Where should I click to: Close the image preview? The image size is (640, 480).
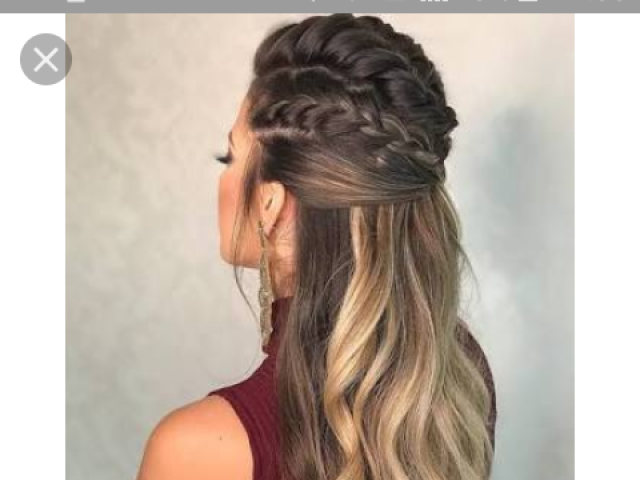click(46, 59)
